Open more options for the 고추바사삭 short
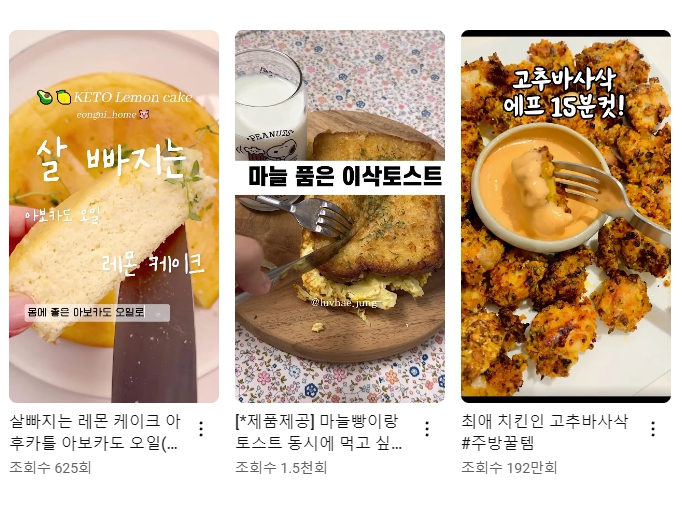Viewport: 682px width, 506px height. [x=653, y=429]
